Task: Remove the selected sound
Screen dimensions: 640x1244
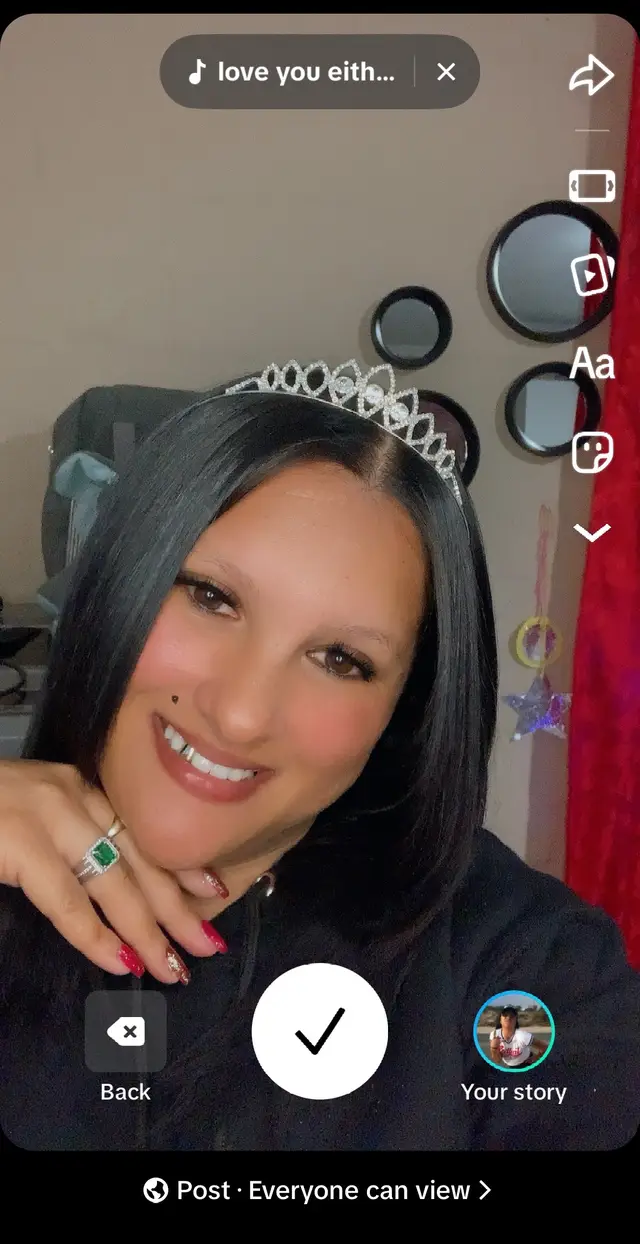Action: [446, 72]
